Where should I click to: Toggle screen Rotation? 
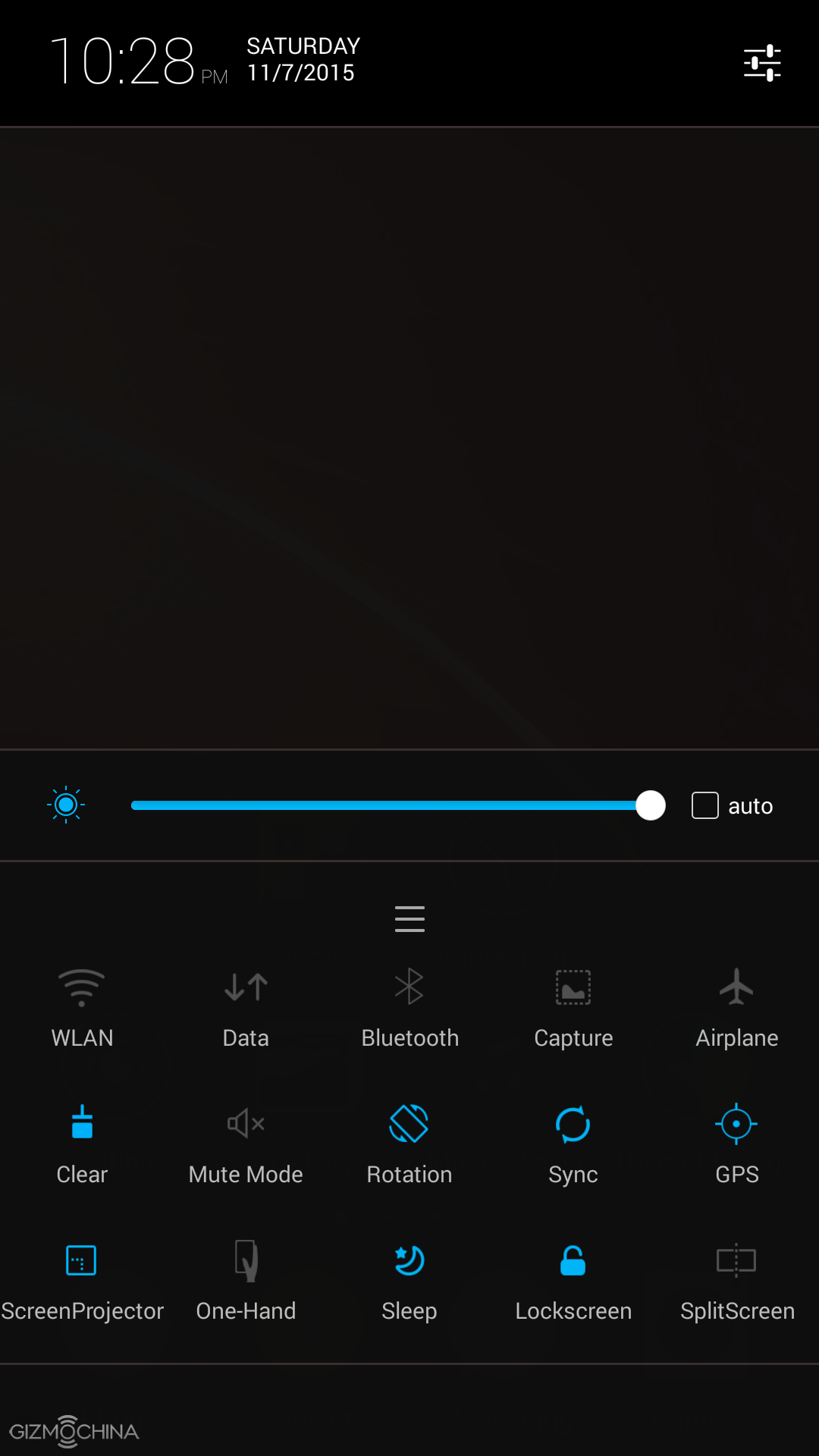pos(409,1141)
